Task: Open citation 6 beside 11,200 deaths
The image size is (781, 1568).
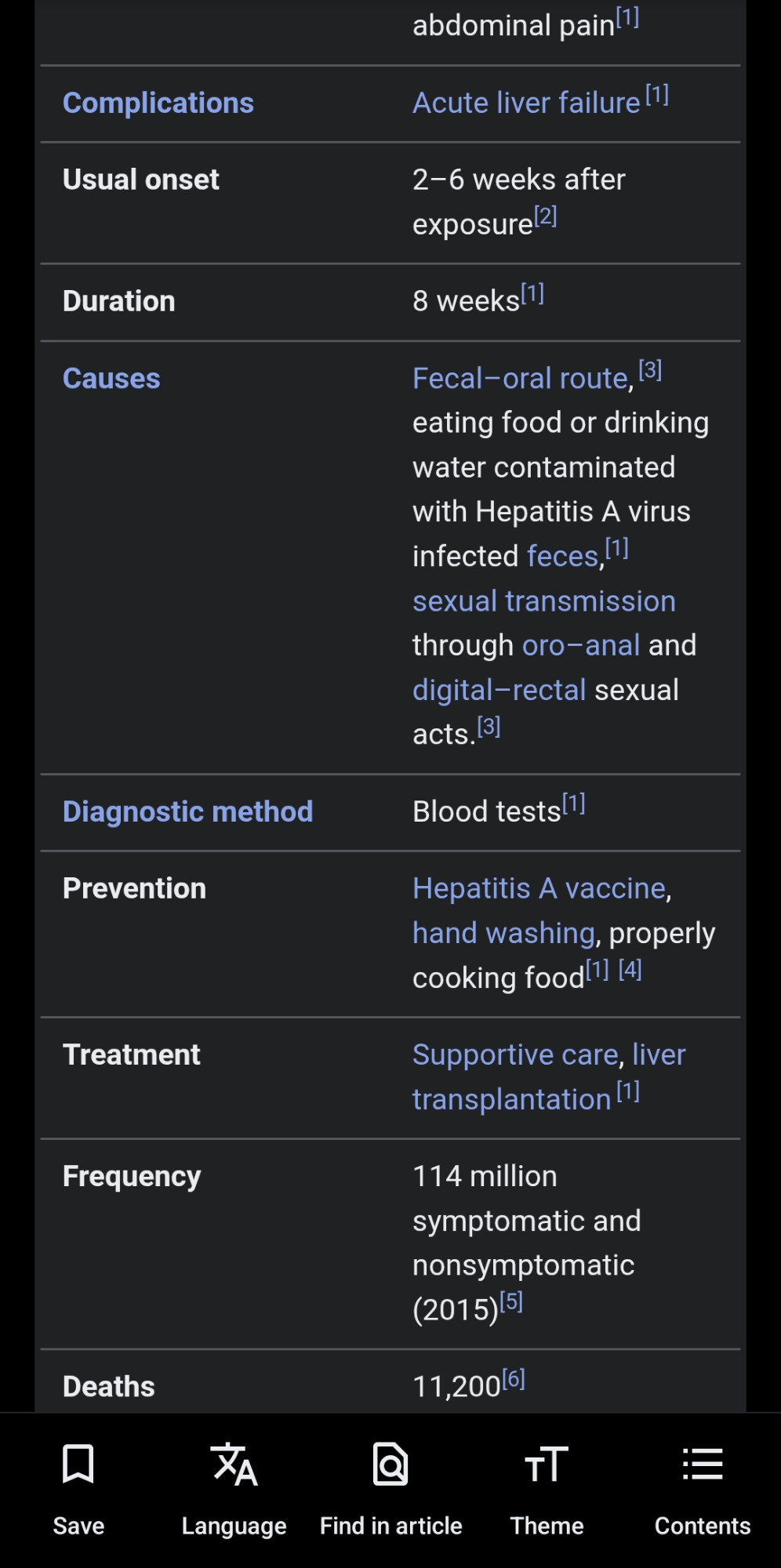Action: [x=514, y=1379]
